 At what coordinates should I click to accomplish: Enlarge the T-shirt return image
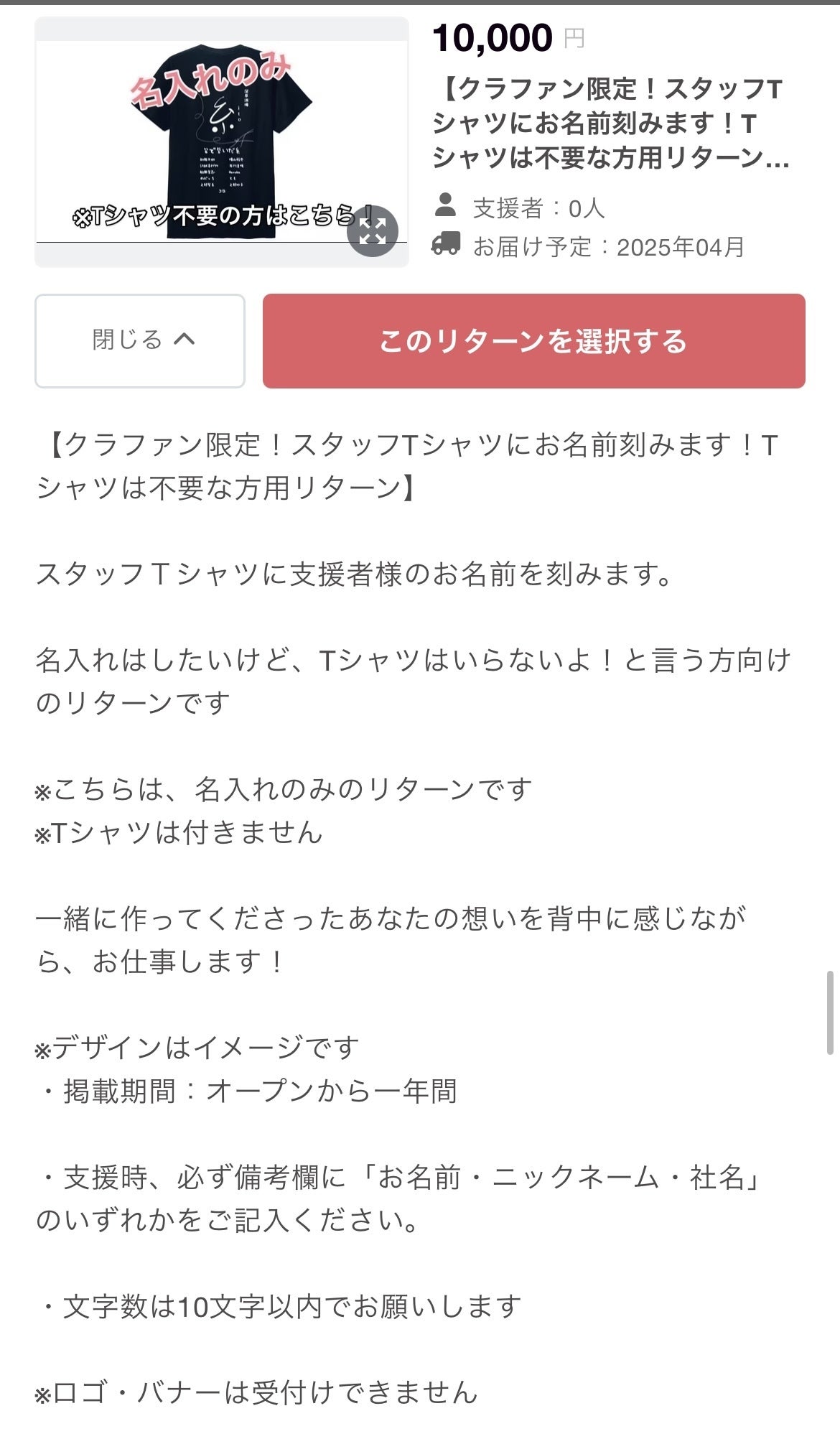(372, 231)
